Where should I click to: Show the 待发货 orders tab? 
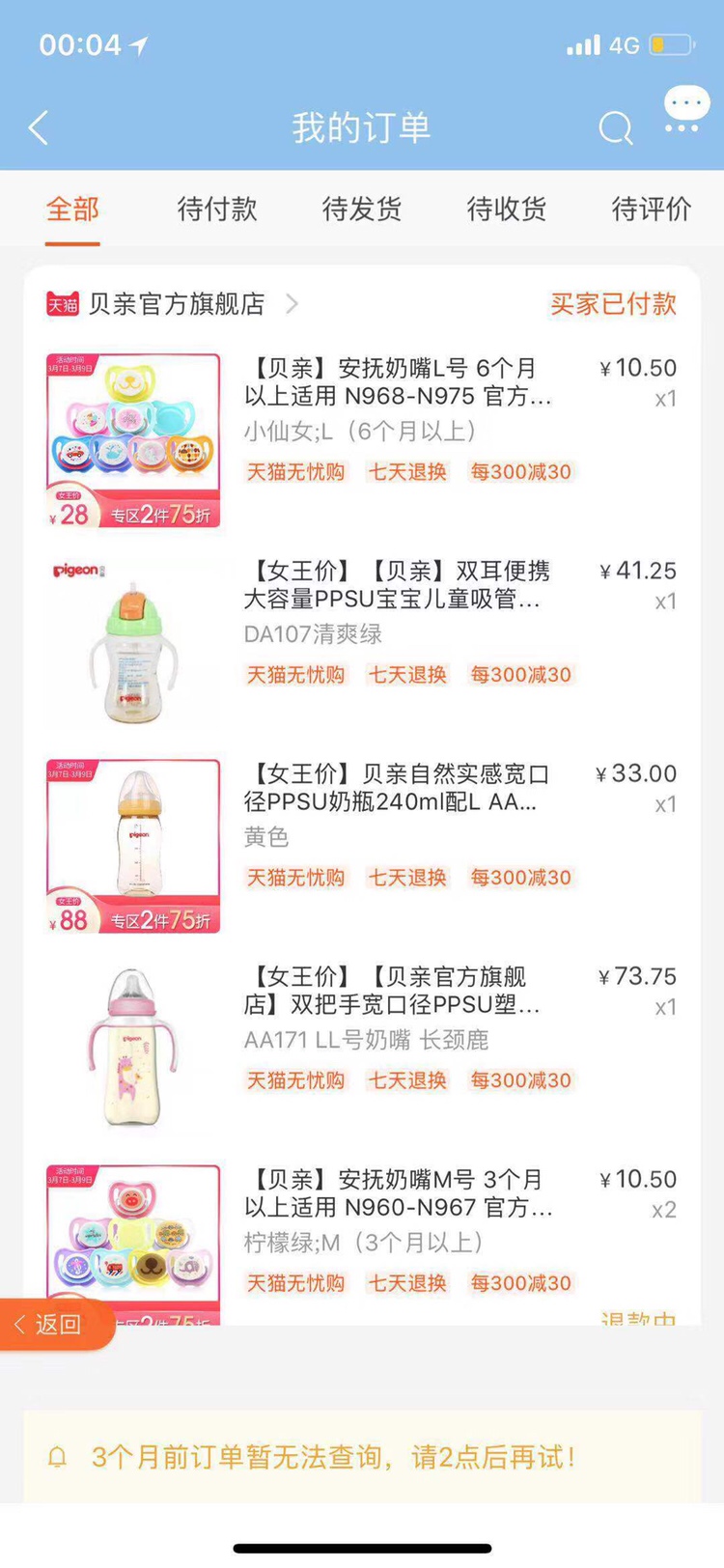click(362, 209)
